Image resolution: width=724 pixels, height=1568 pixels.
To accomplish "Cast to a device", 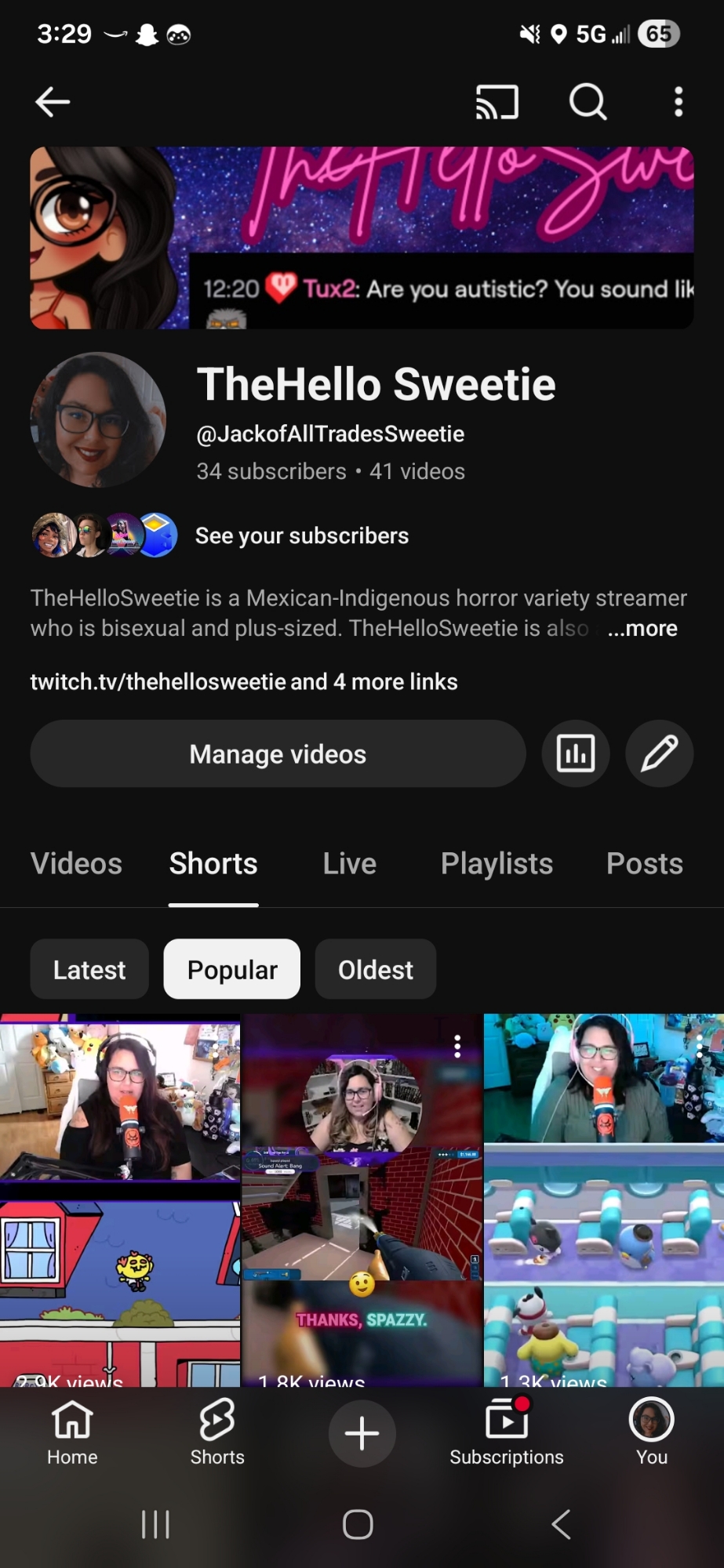I will (x=497, y=102).
